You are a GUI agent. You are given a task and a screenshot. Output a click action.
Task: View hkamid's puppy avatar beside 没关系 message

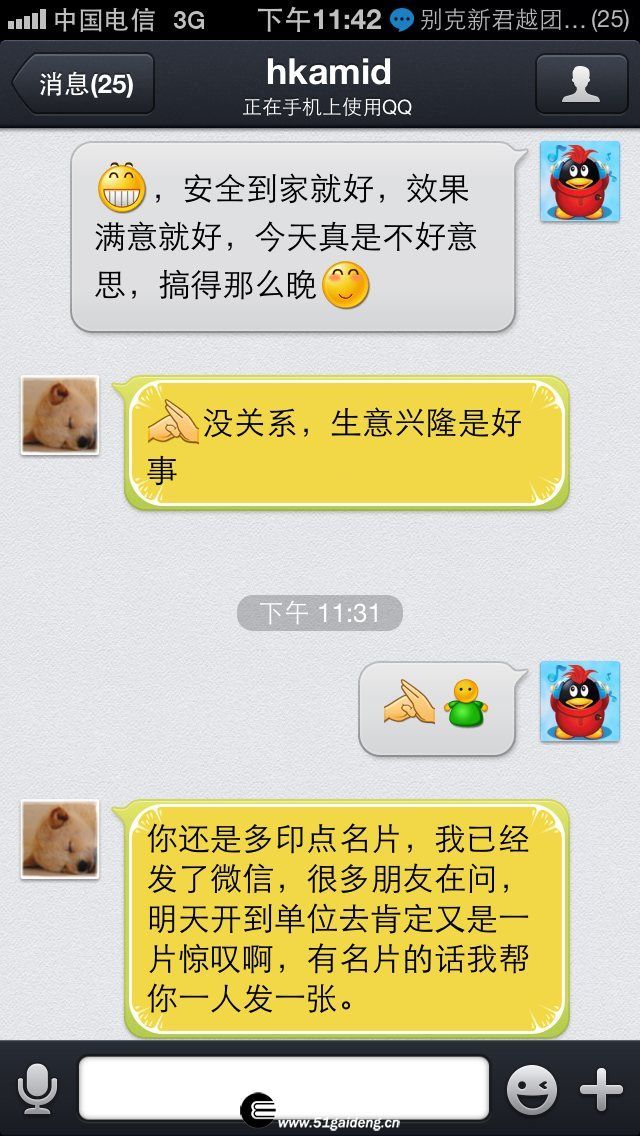click(x=59, y=415)
